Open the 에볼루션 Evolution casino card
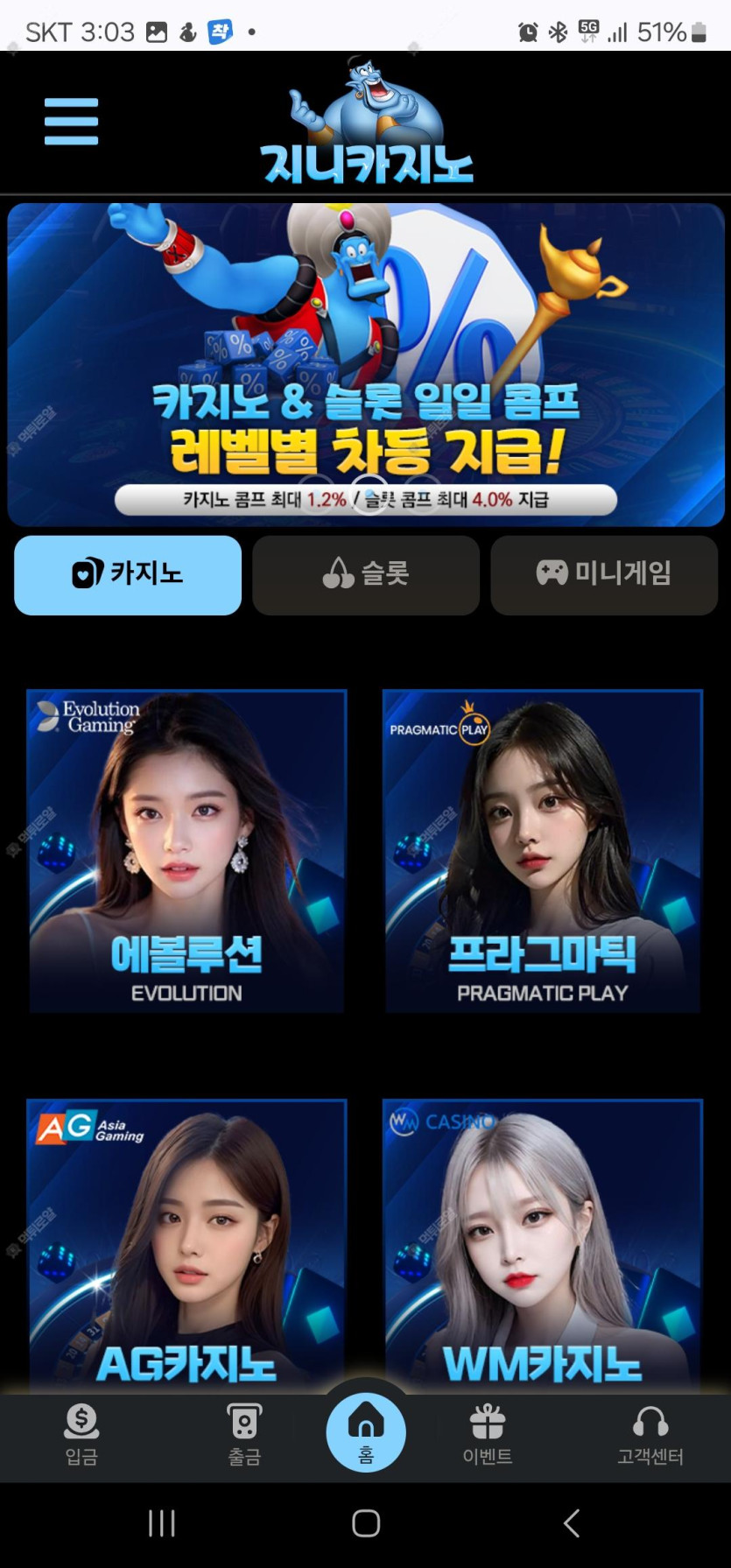The width and height of the screenshot is (731, 1568). (x=186, y=850)
